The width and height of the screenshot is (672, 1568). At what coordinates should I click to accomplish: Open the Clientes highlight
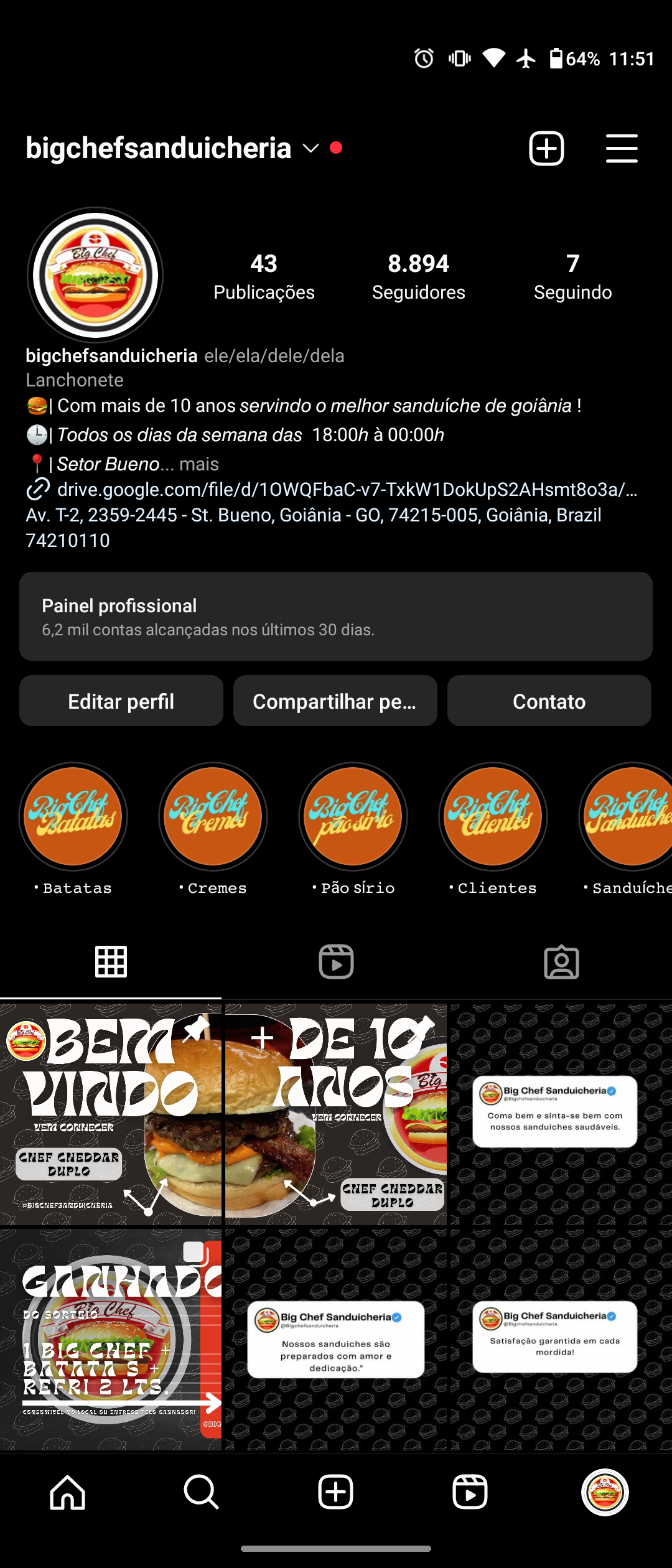[493, 816]
